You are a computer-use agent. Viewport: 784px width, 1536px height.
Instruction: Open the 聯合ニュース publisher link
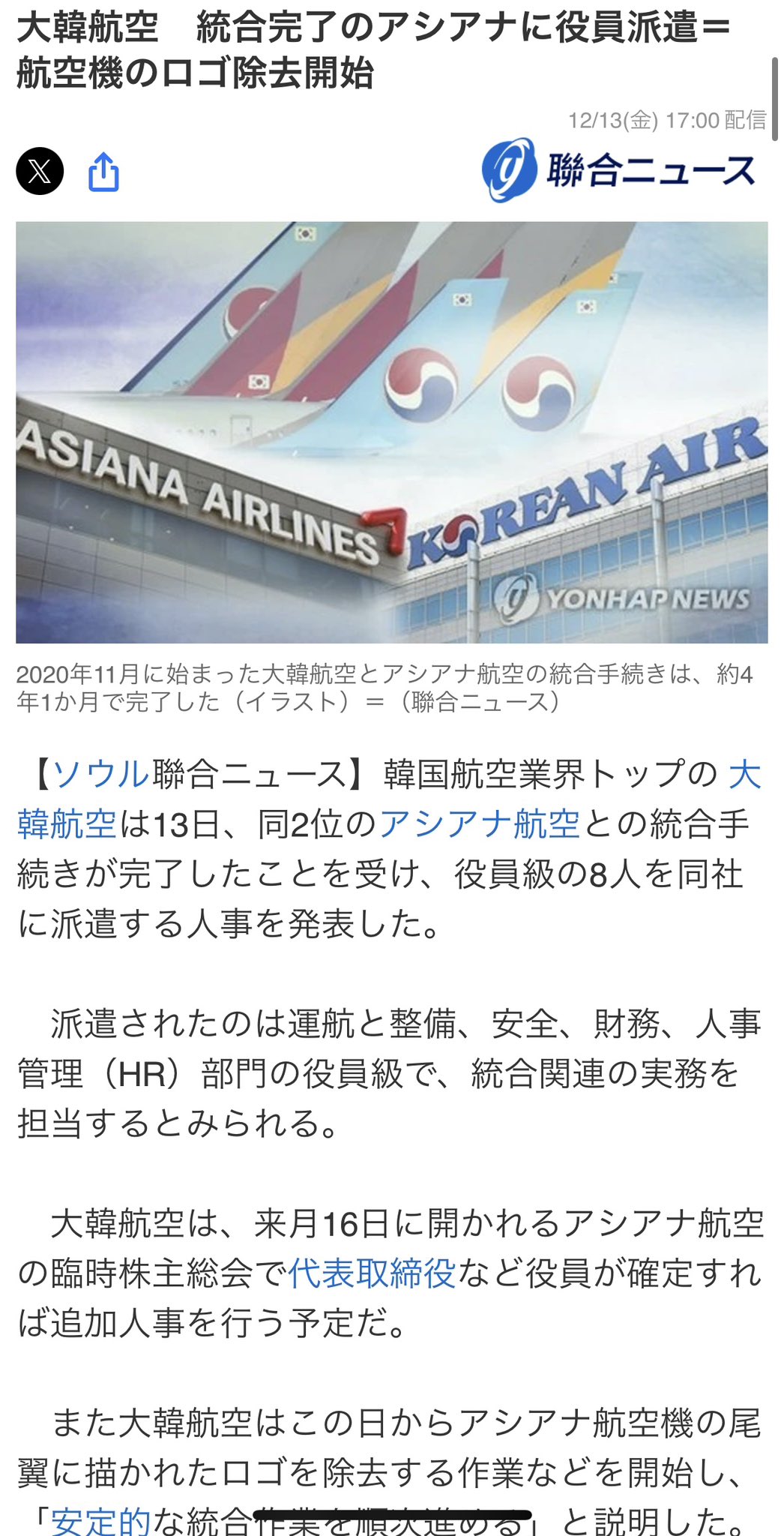(619, 170)
